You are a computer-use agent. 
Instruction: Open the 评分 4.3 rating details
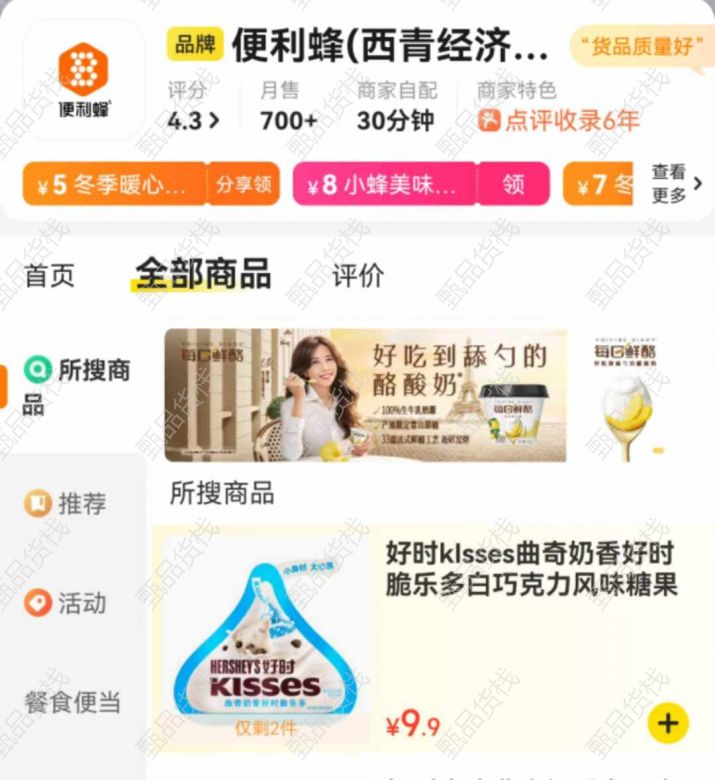(193, 121)
